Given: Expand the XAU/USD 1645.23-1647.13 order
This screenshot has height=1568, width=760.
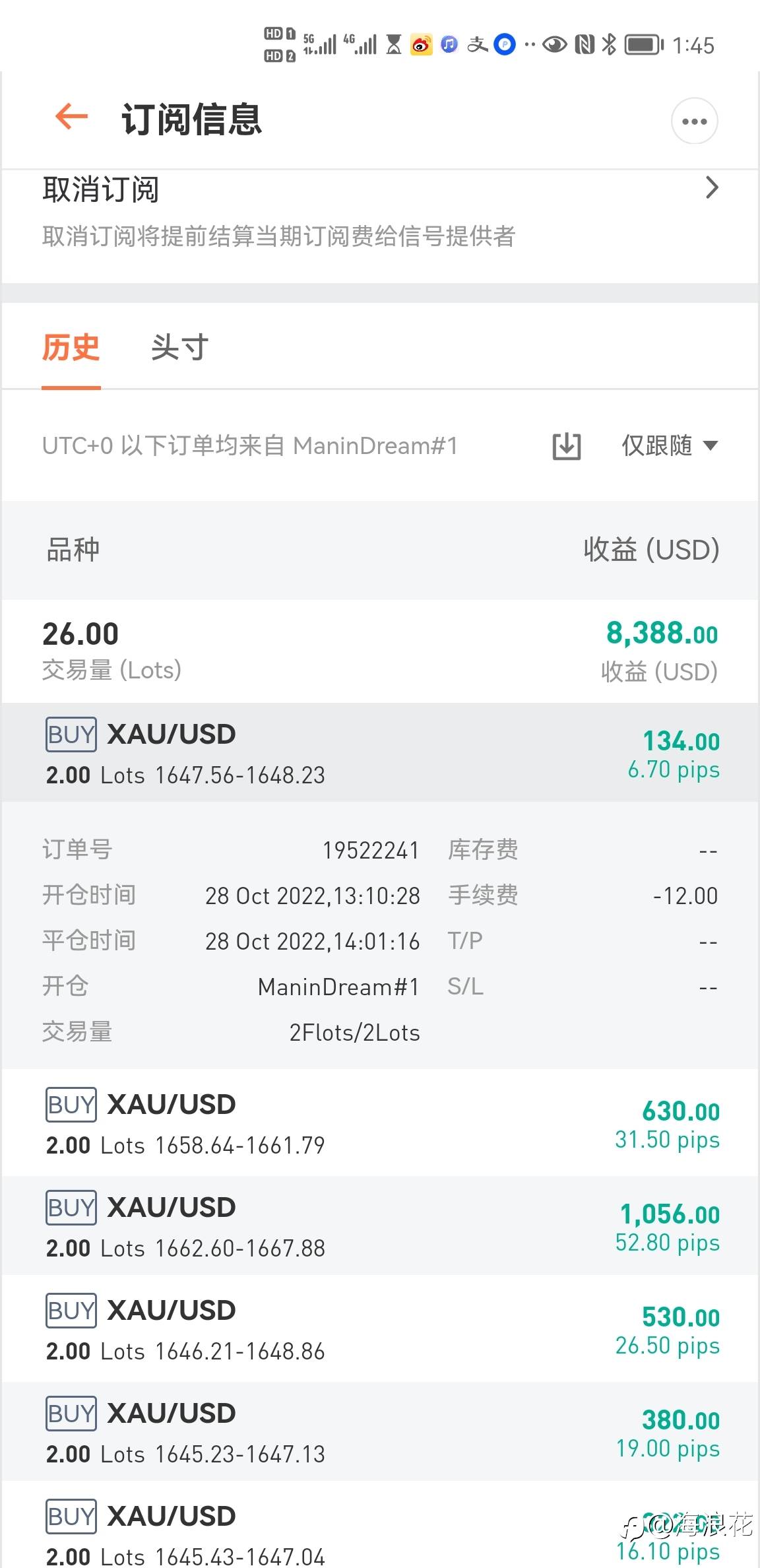Looking at the screenshot, I should pyautogui.click(x=379, y=1432).
